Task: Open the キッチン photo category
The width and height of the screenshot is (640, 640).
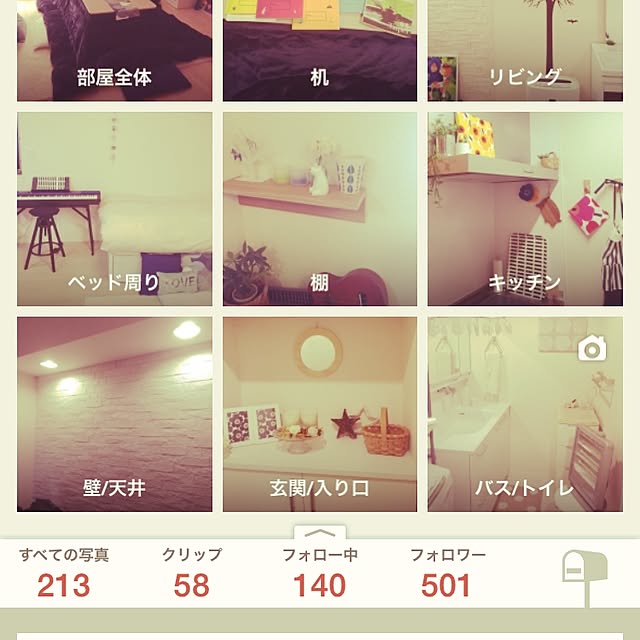Action: (525, 209)
